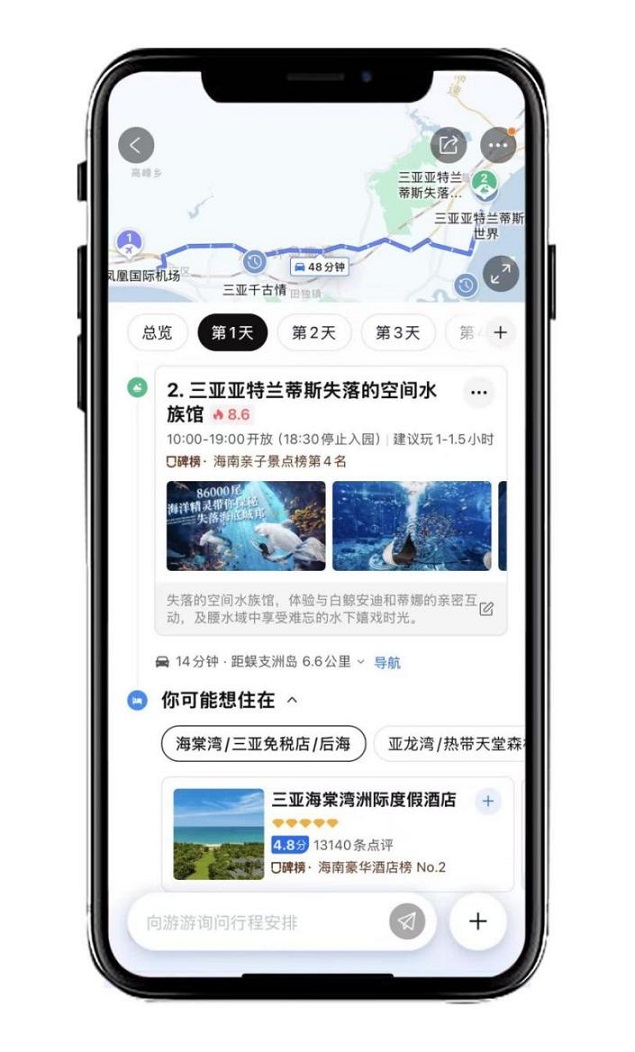This screenshot has height=1052, width=635.
Task: Switch to the 第2天 tab
Action: 314,333
